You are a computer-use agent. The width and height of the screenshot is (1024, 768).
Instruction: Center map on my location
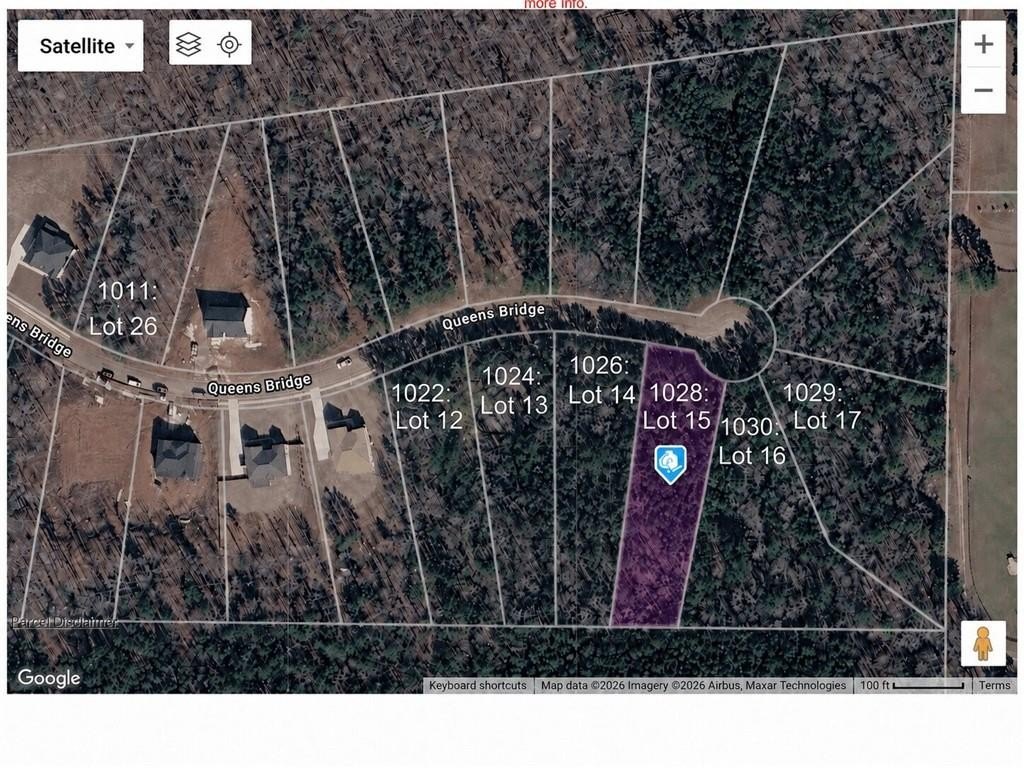pyautogui.click(x=229, y=44)
